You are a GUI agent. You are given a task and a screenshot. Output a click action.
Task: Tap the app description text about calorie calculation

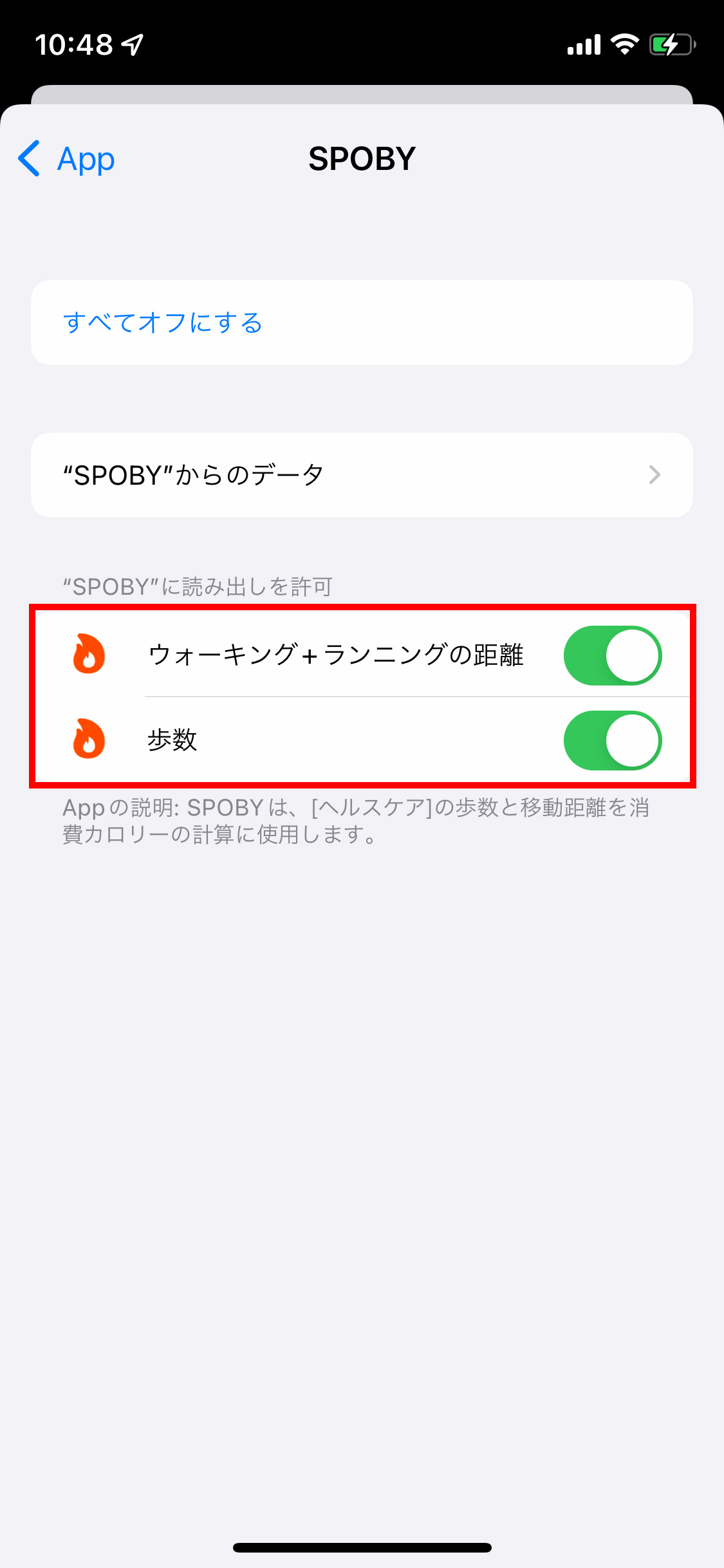(x=356, y=822)
